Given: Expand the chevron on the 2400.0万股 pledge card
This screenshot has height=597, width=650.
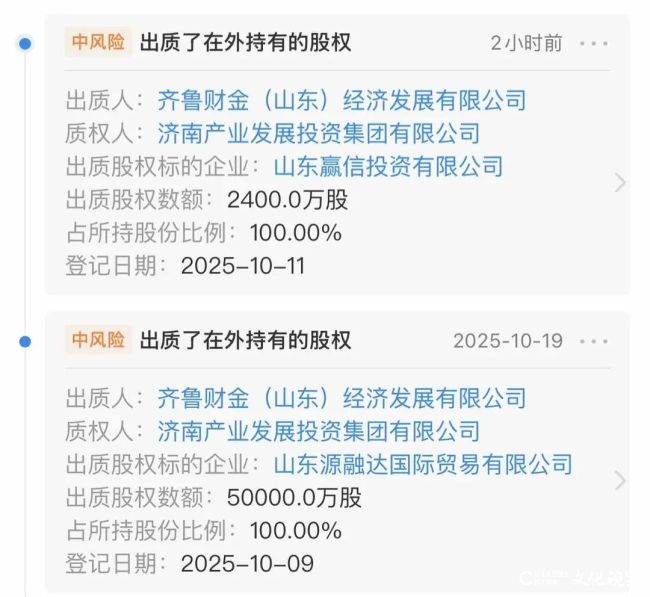Looking at the screenshot, I should 620,183.
